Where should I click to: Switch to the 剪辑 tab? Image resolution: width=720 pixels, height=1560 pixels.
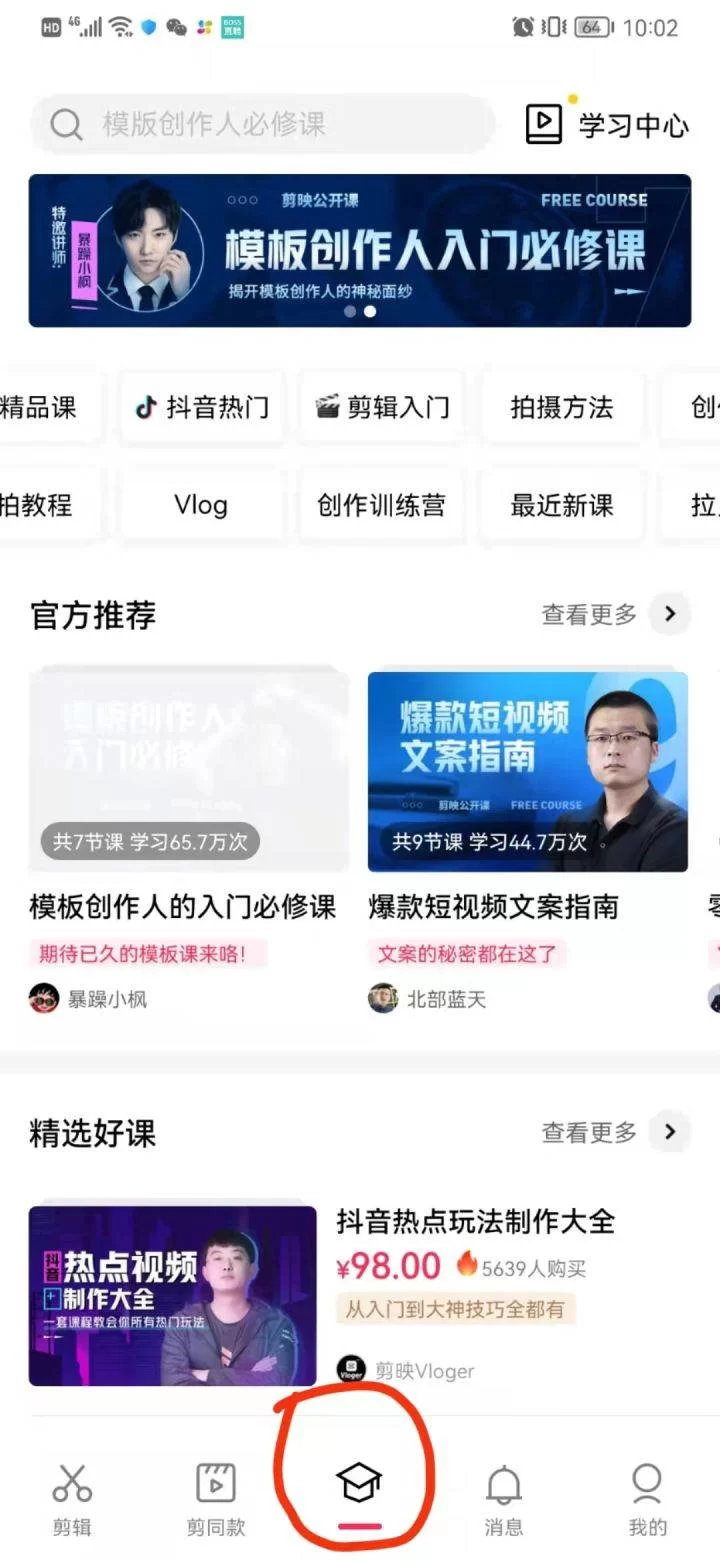pyautogui.click(x=72, y=1498)
